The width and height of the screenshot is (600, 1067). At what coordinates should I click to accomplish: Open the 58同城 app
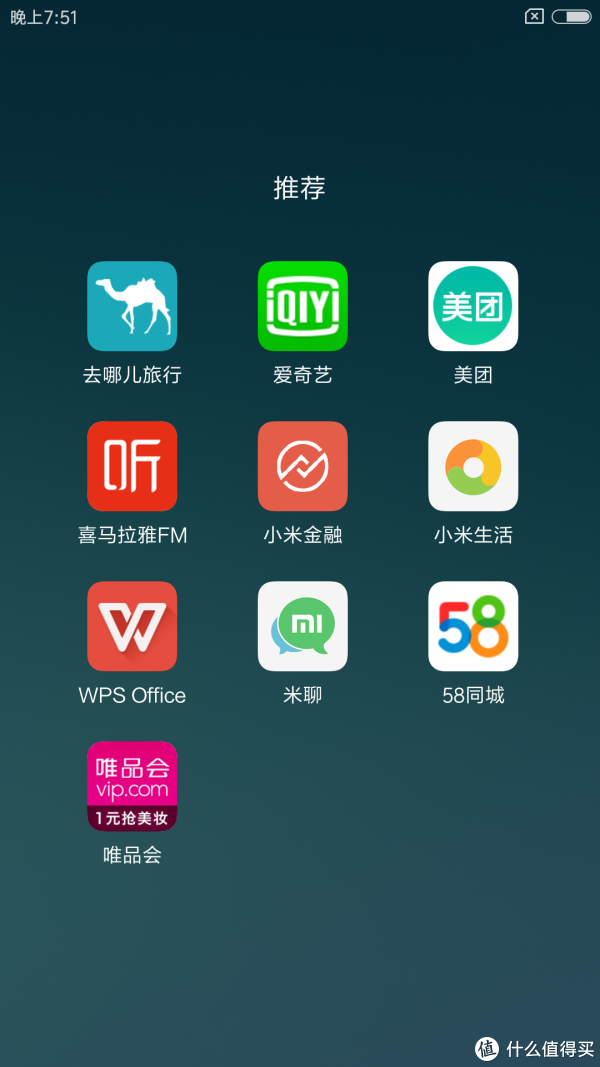coord(473,626)
